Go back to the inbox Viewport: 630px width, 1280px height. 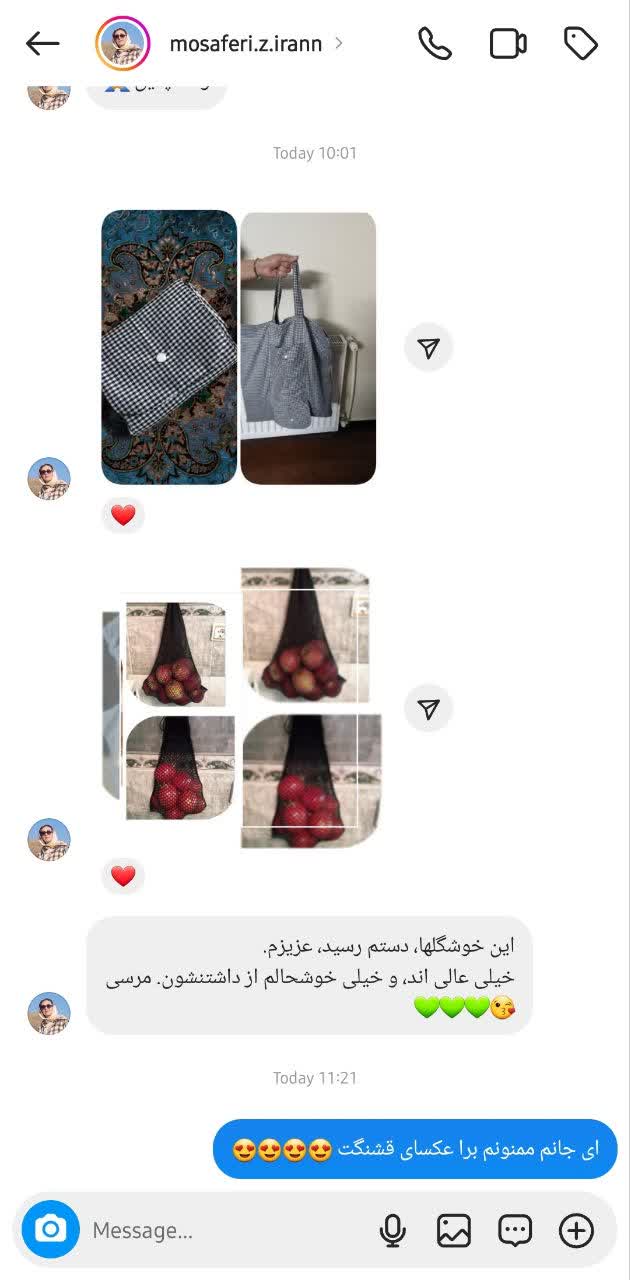[42, 43]
